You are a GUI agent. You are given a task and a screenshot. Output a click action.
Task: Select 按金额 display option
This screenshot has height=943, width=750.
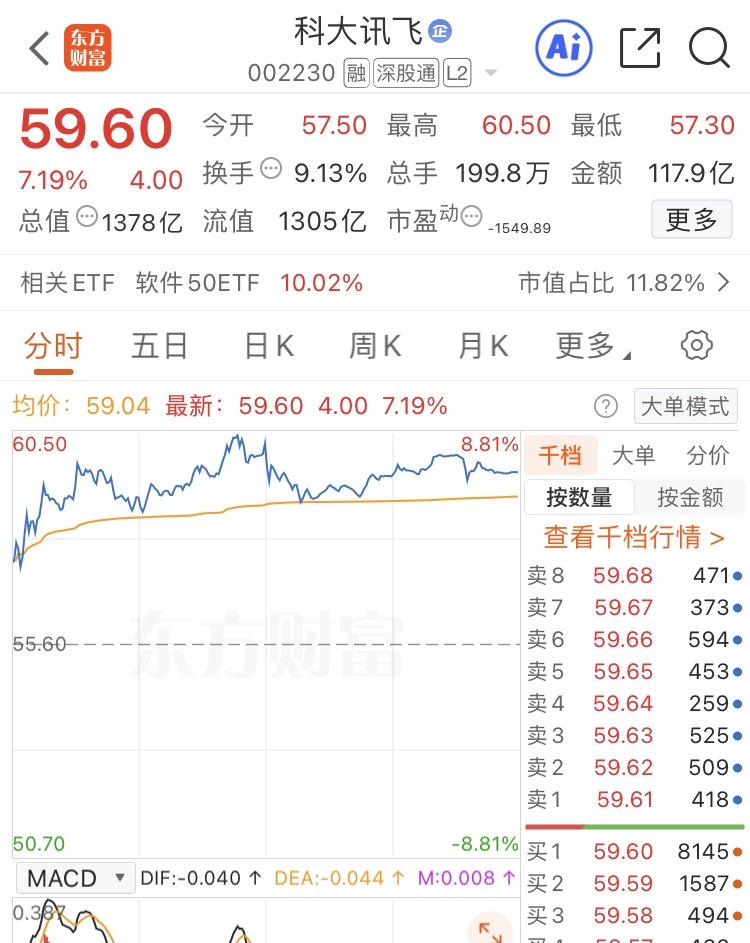690,497
